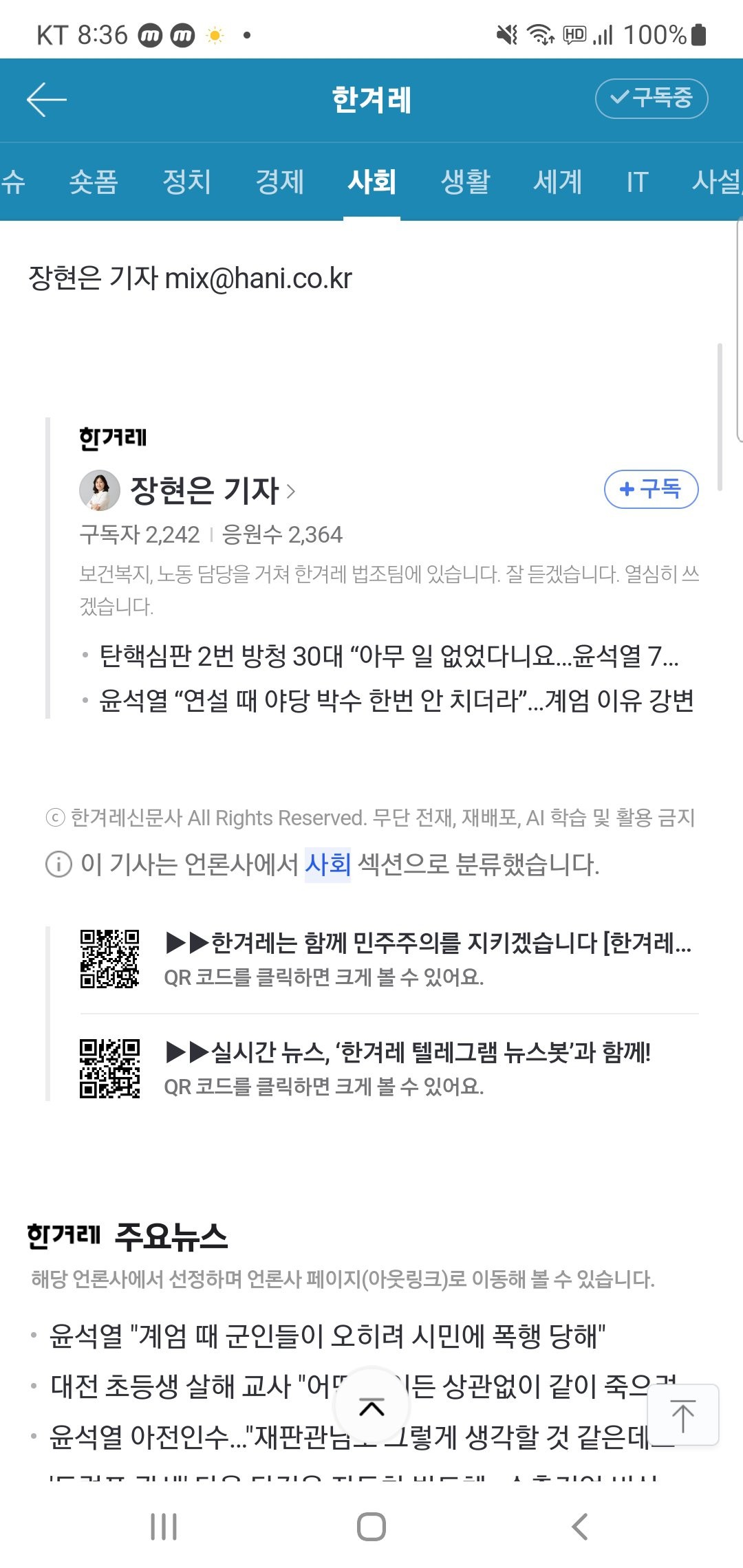The width and height of the screenshot is (743, 1568).
Task: Open 장현은 기자 reporter profile
Action: click(204, 490)
